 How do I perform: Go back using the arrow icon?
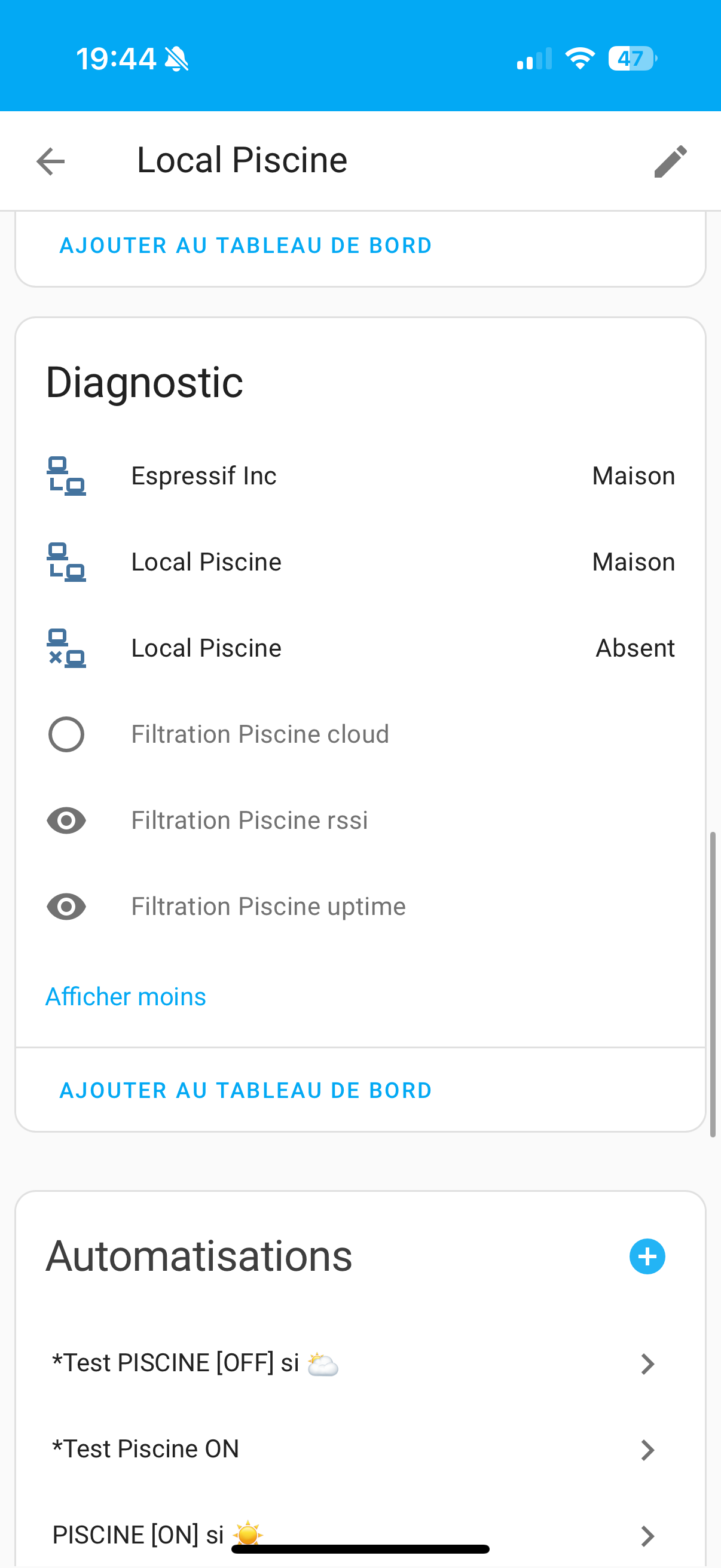click(x=50, y=161)
